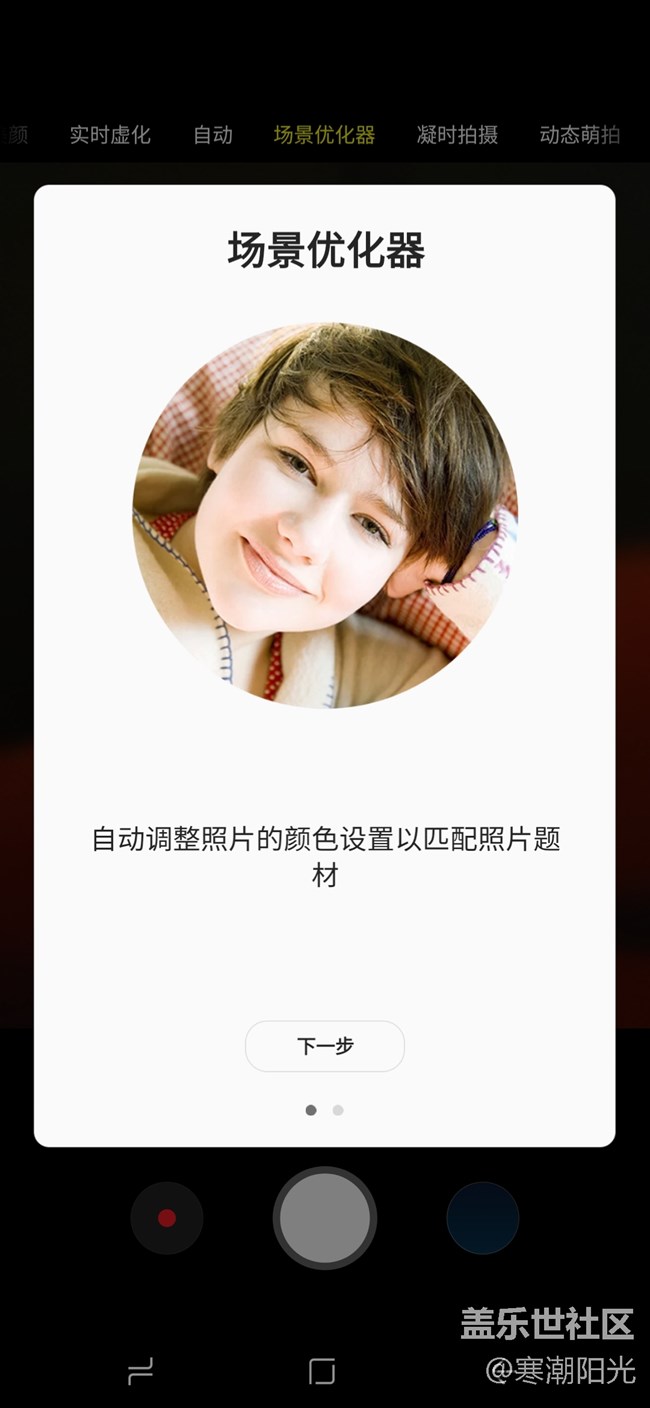Switch to 凝时拍摄 mode

click(x=457, y=135)
